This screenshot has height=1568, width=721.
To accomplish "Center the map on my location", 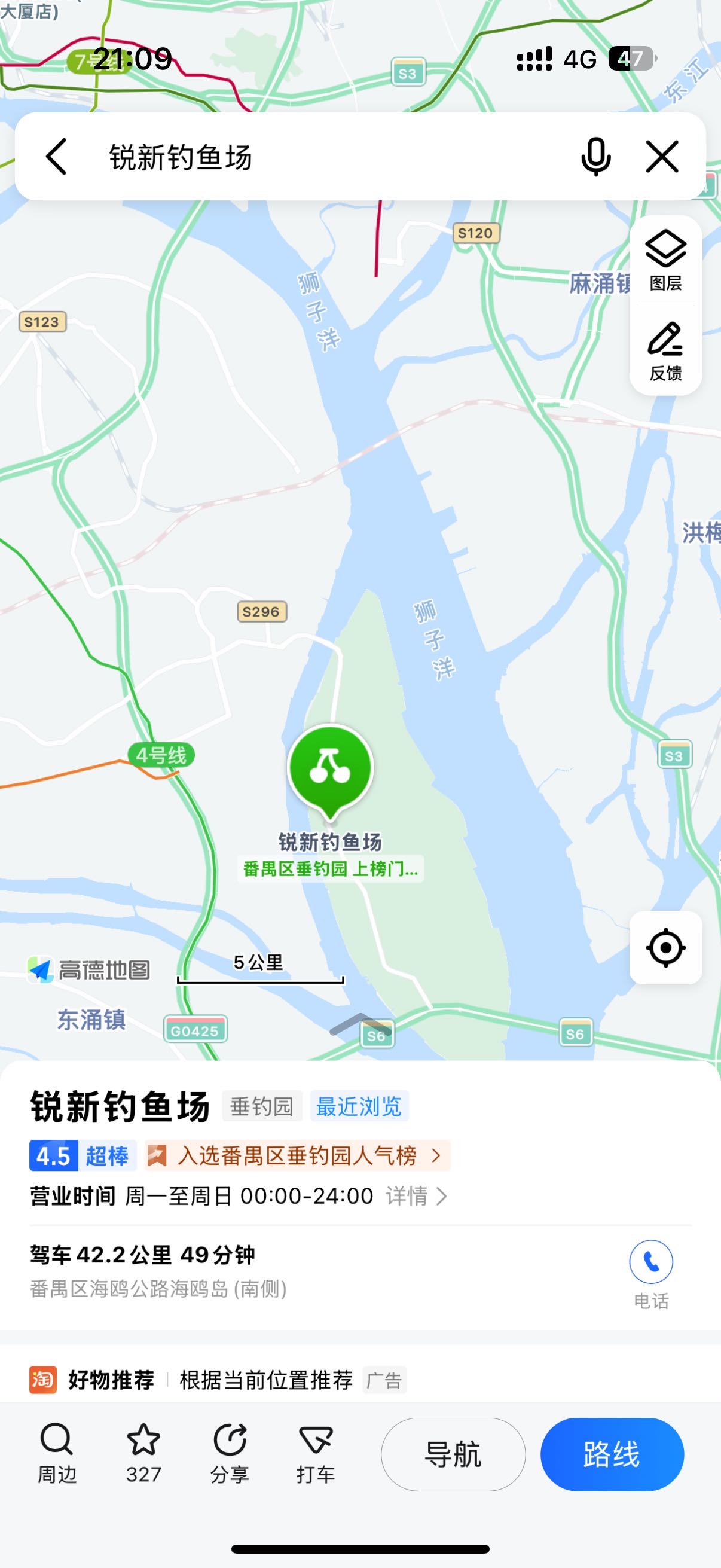I will pos(666,948).
